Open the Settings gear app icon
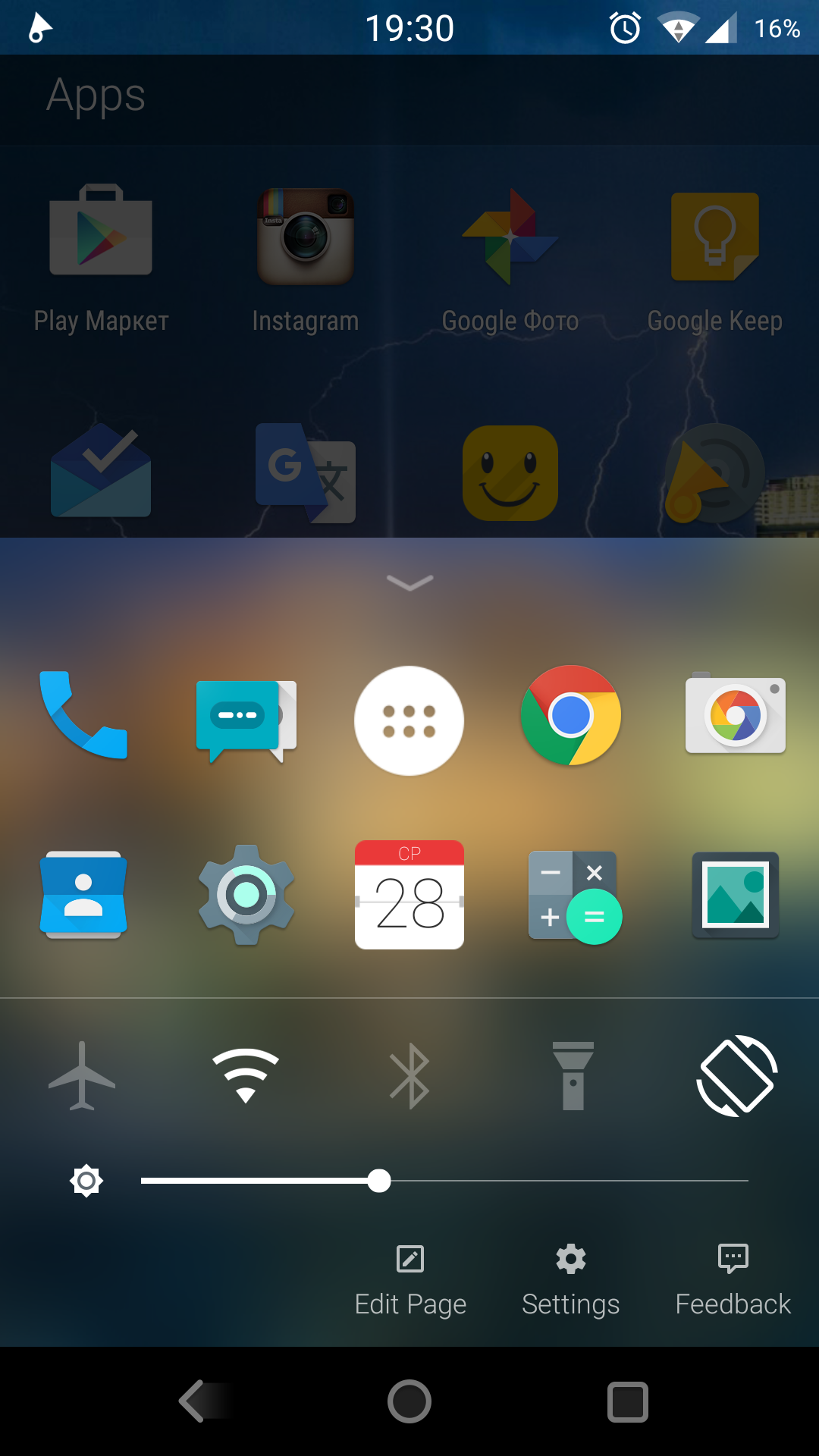The width and height of the screenshot is (819, 1456). coord(246,895)
